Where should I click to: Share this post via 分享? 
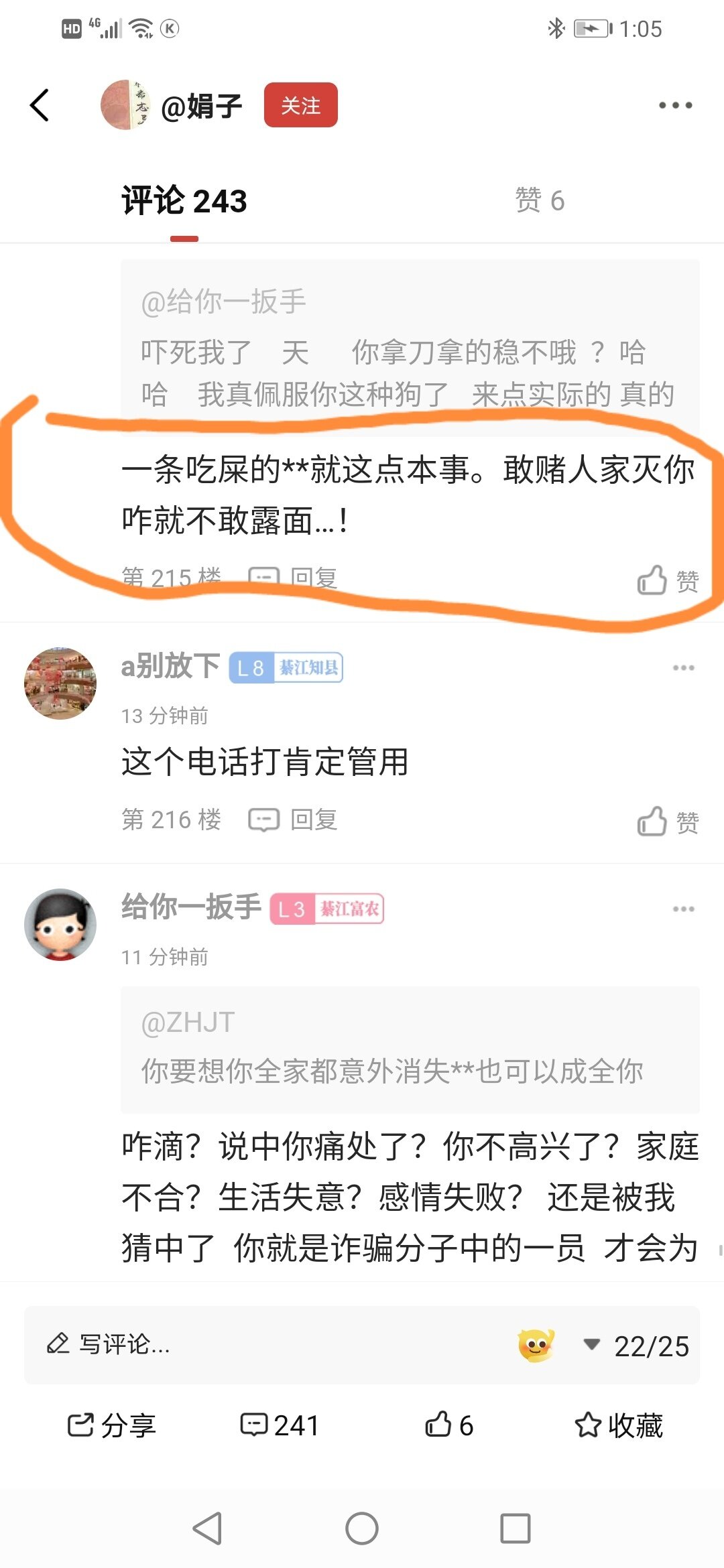112,1425
